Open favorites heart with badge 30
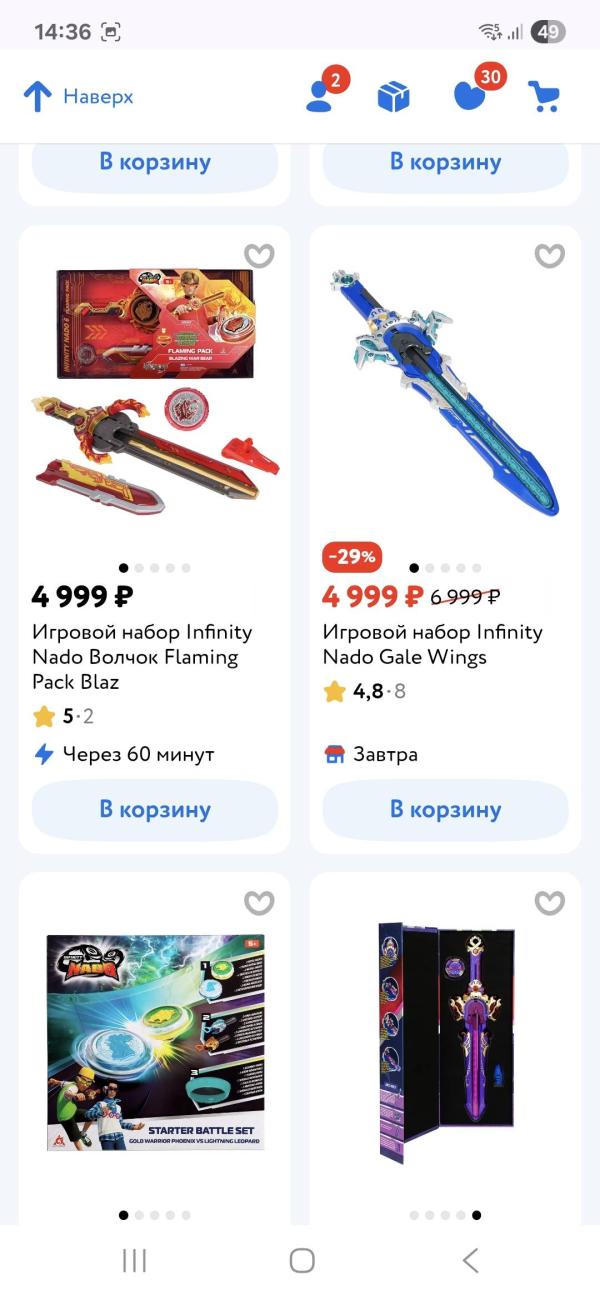Image resolution: width=600 pixels, height=1299 pixels. [469, 96]
